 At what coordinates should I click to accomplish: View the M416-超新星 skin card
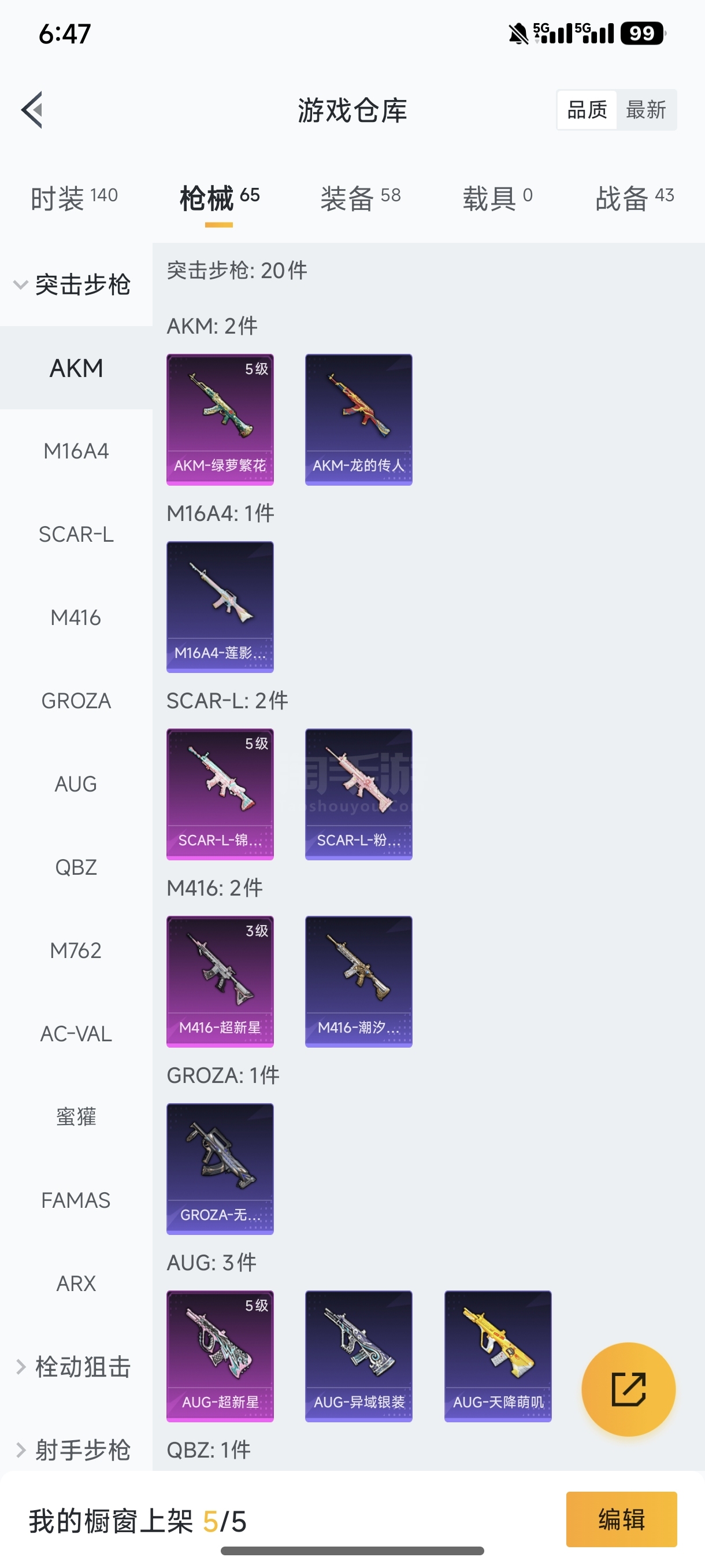[220, 981]
